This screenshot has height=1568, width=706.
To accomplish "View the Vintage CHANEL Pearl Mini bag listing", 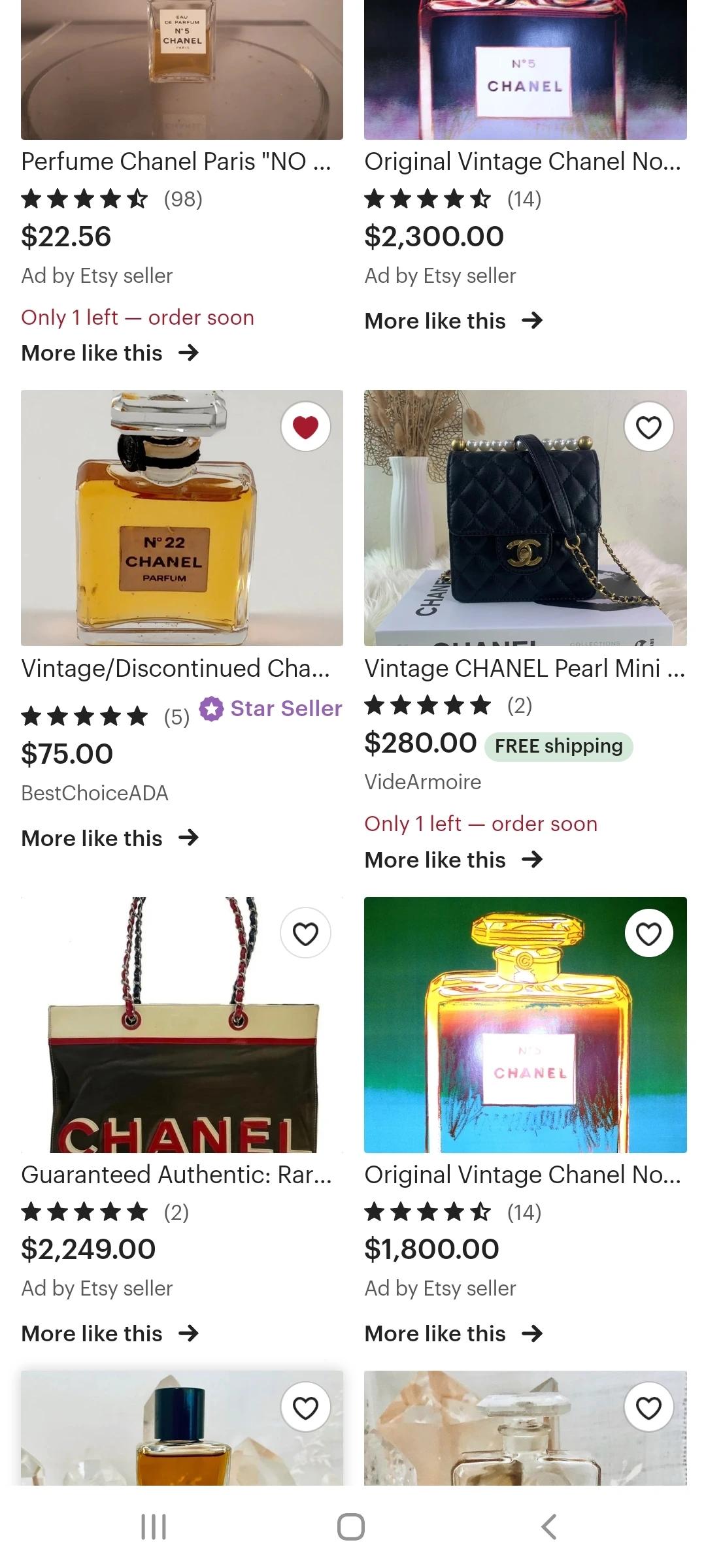I will click(525, 518).
